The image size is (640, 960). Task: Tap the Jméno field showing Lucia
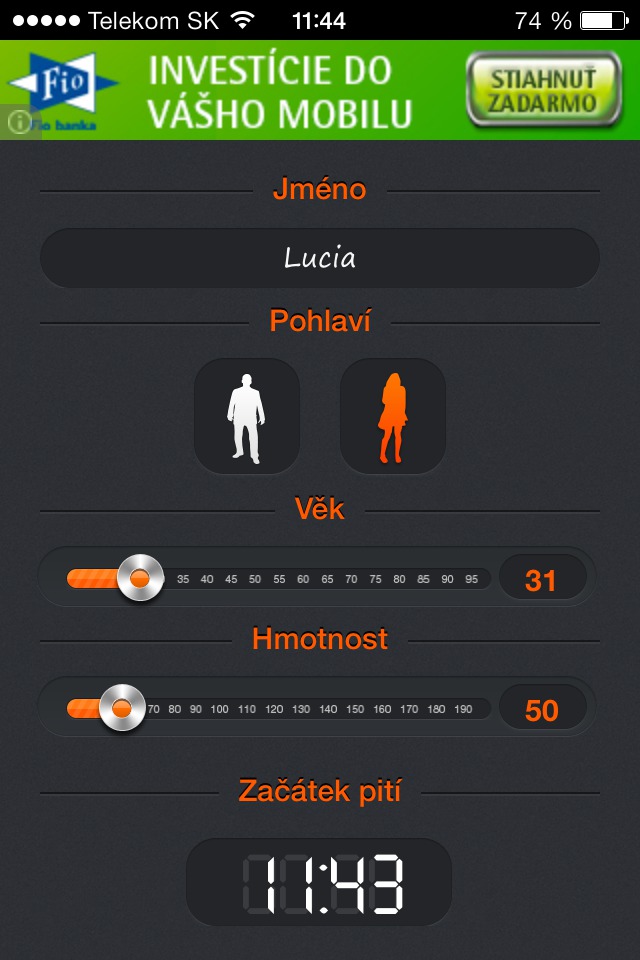coord(320,258)
